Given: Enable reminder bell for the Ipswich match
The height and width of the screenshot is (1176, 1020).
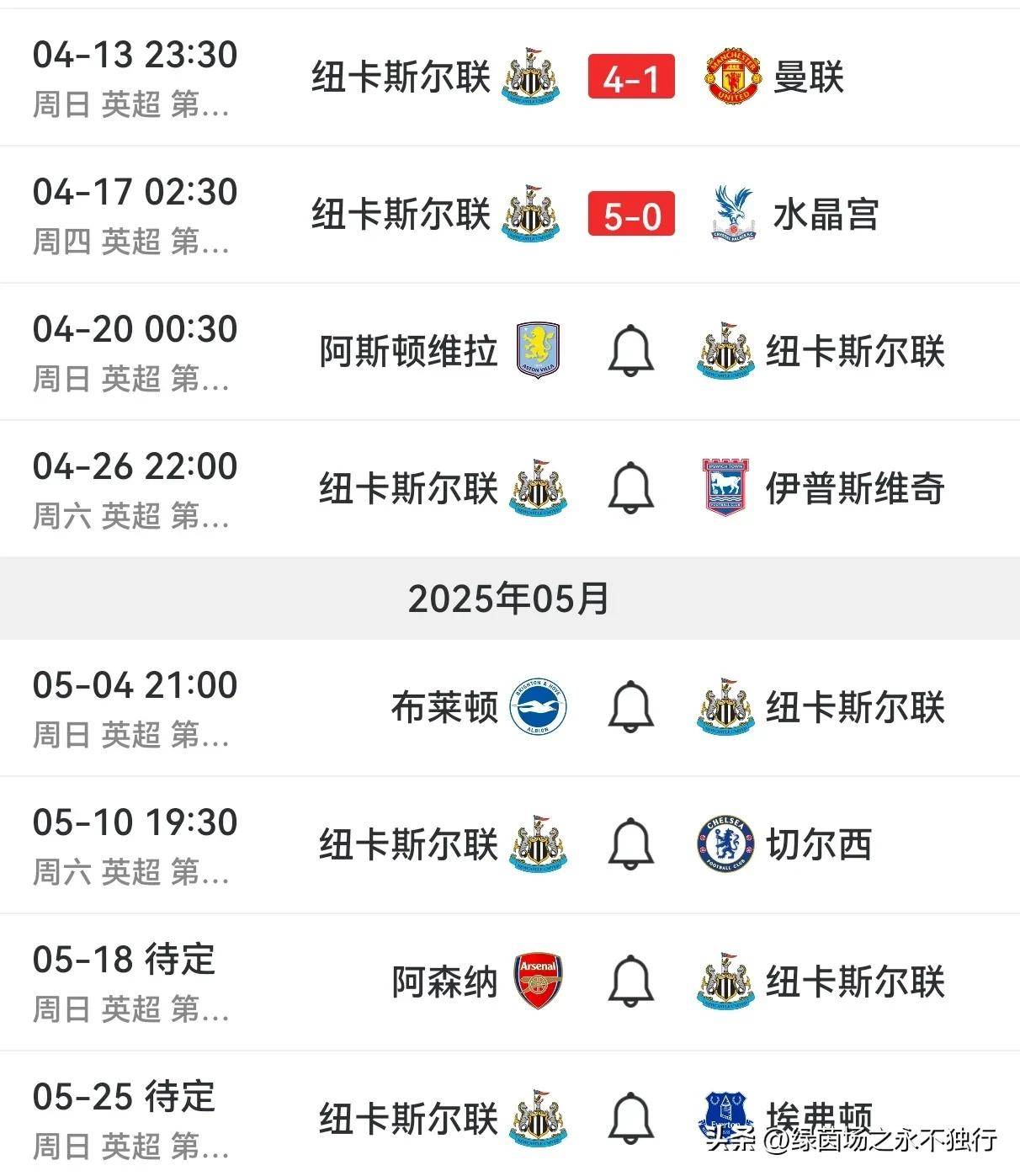Looking at the screenshot, I should [631, 488].
